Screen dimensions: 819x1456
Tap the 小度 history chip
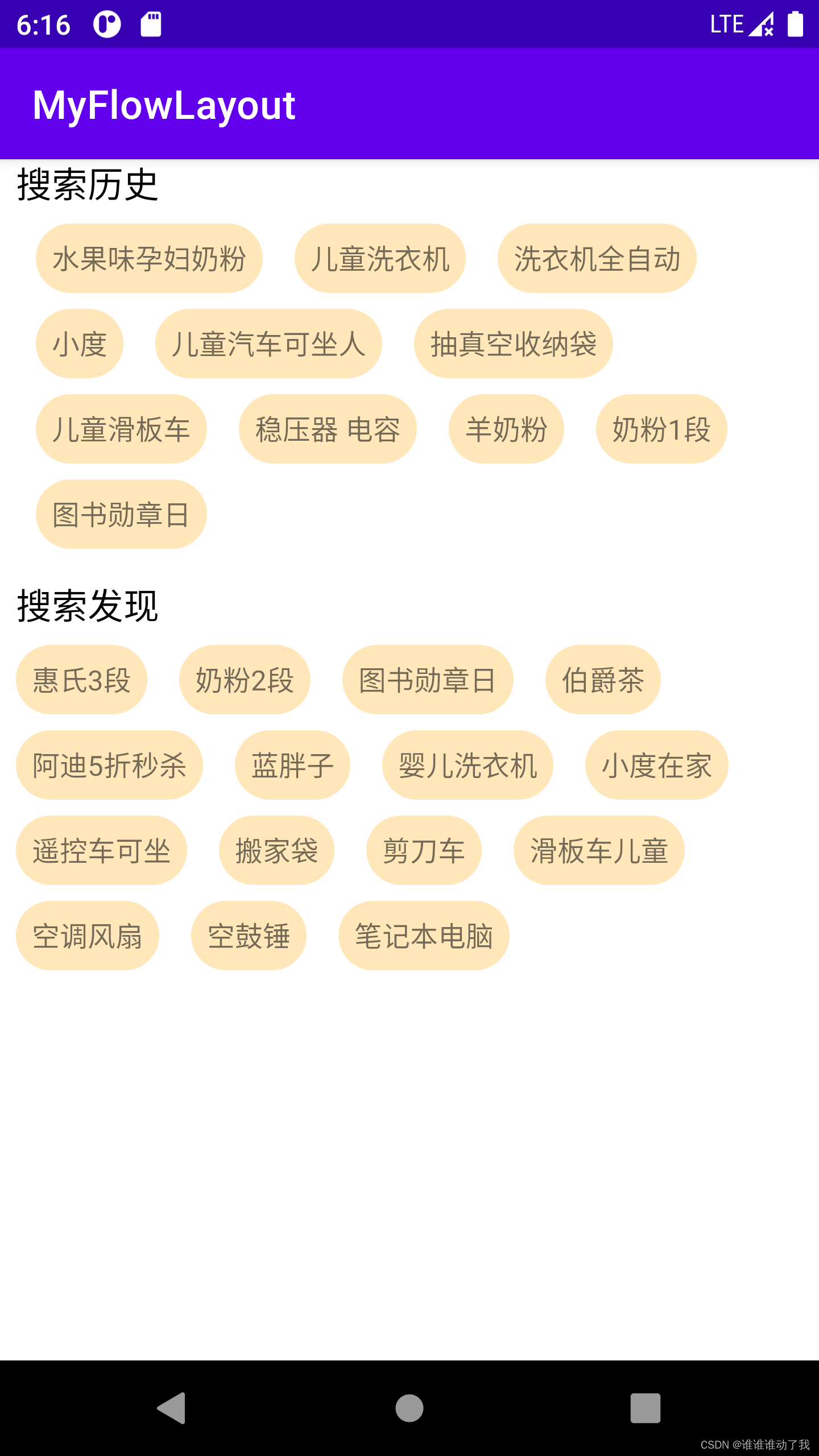pyautogui.click(x=80, y=344)
